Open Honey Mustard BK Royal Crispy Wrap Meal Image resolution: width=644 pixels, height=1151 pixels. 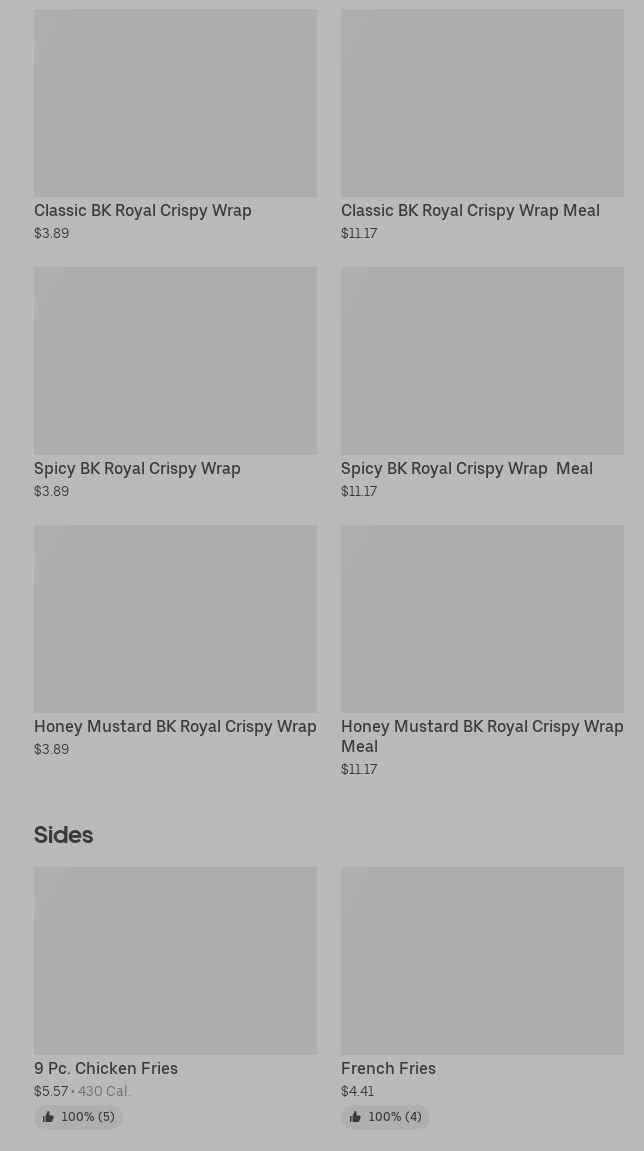pos(482,640)
